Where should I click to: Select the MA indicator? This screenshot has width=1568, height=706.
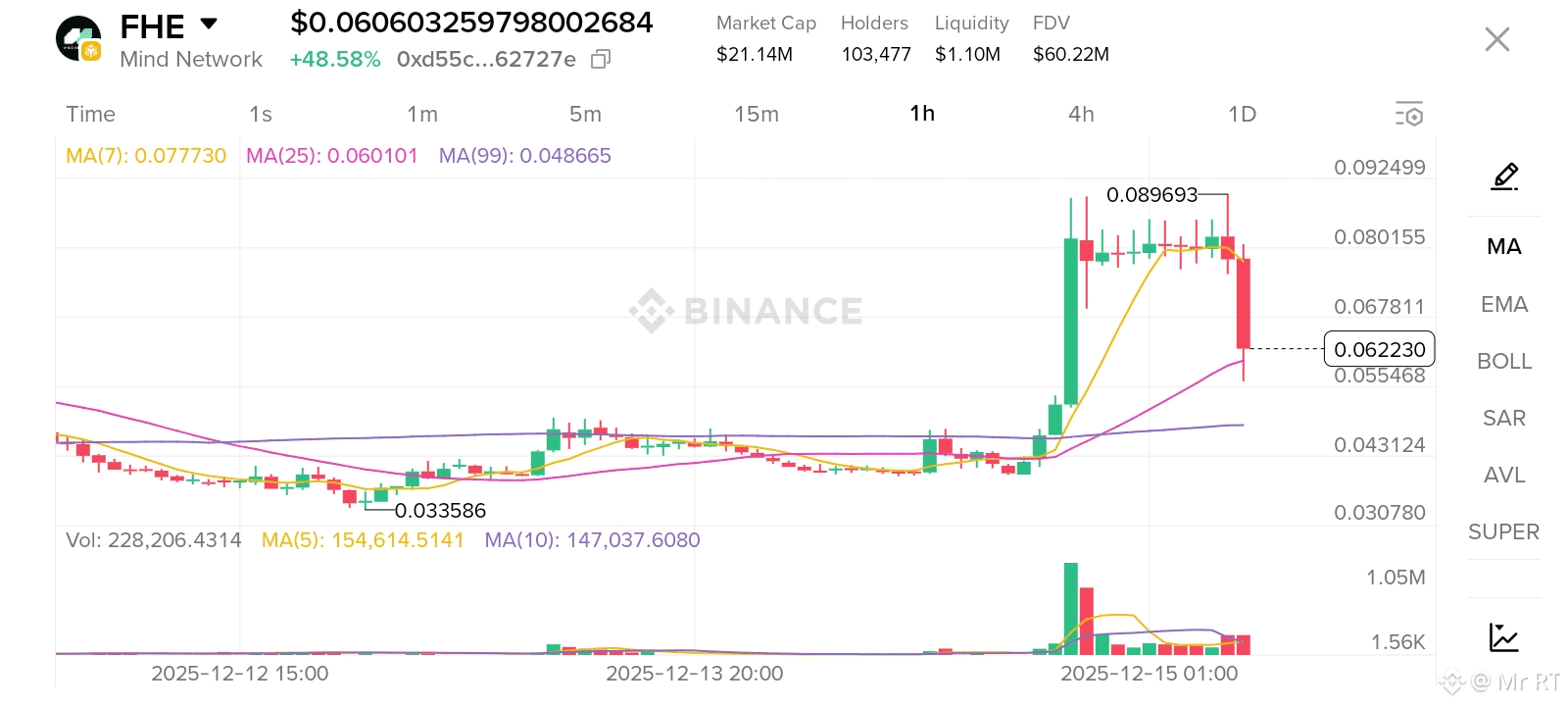(x=1504, y=246)
